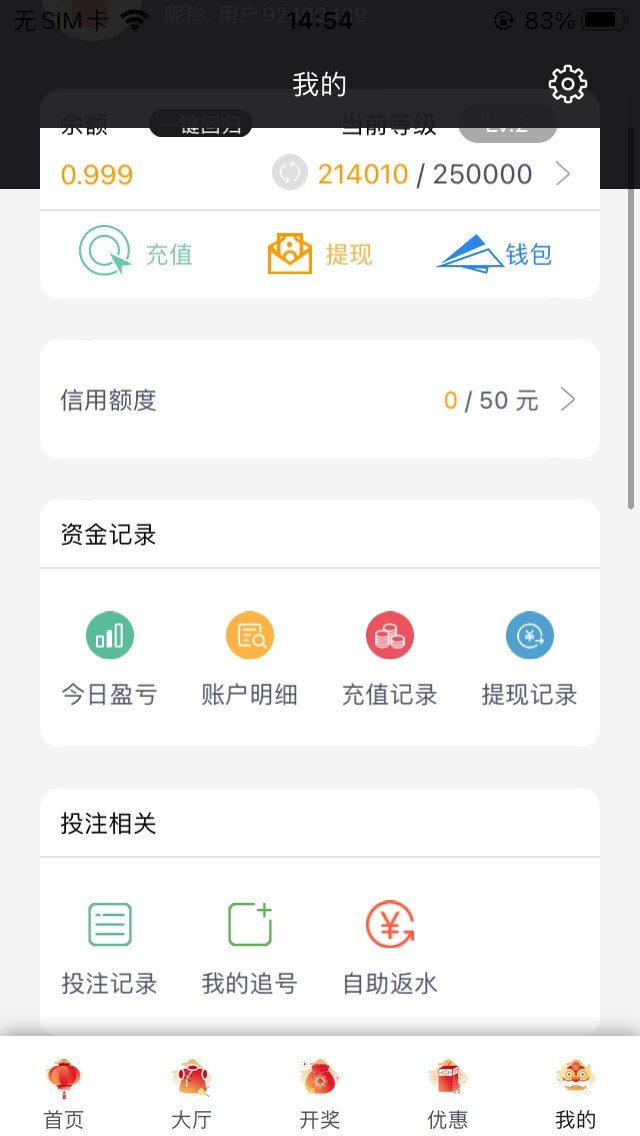
Task: Open 提现 to withdraw funds
Action: (320, 254)
